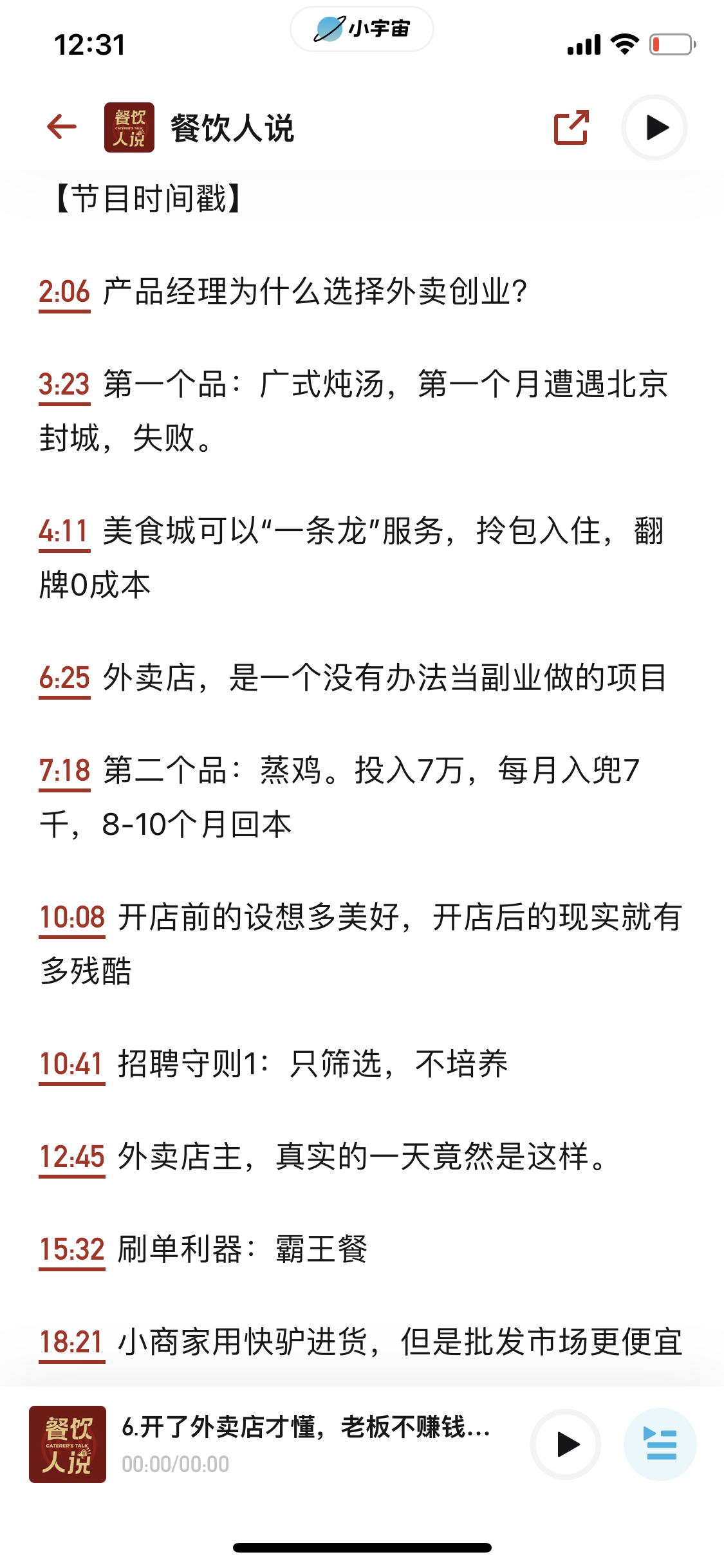724x1568 pixels.
Task: Jump to timestamp 7:18
Action: coord(64,771)
